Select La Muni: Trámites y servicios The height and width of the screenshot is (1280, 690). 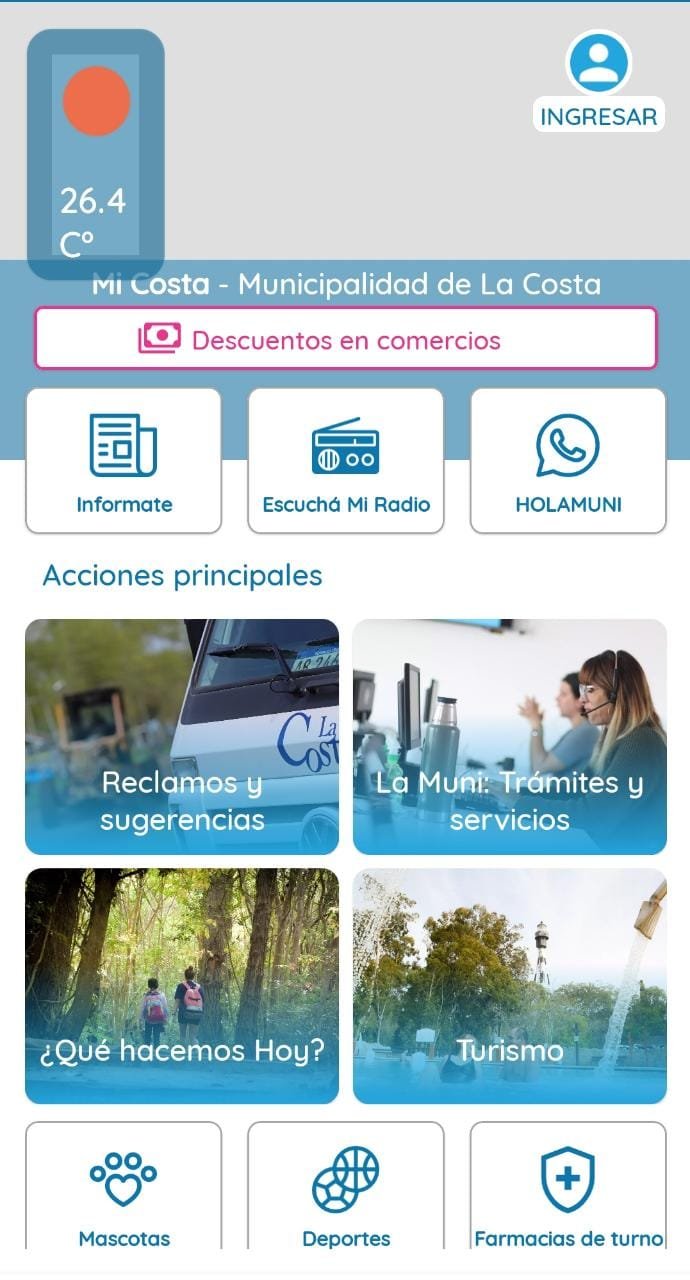coord(510,737)
